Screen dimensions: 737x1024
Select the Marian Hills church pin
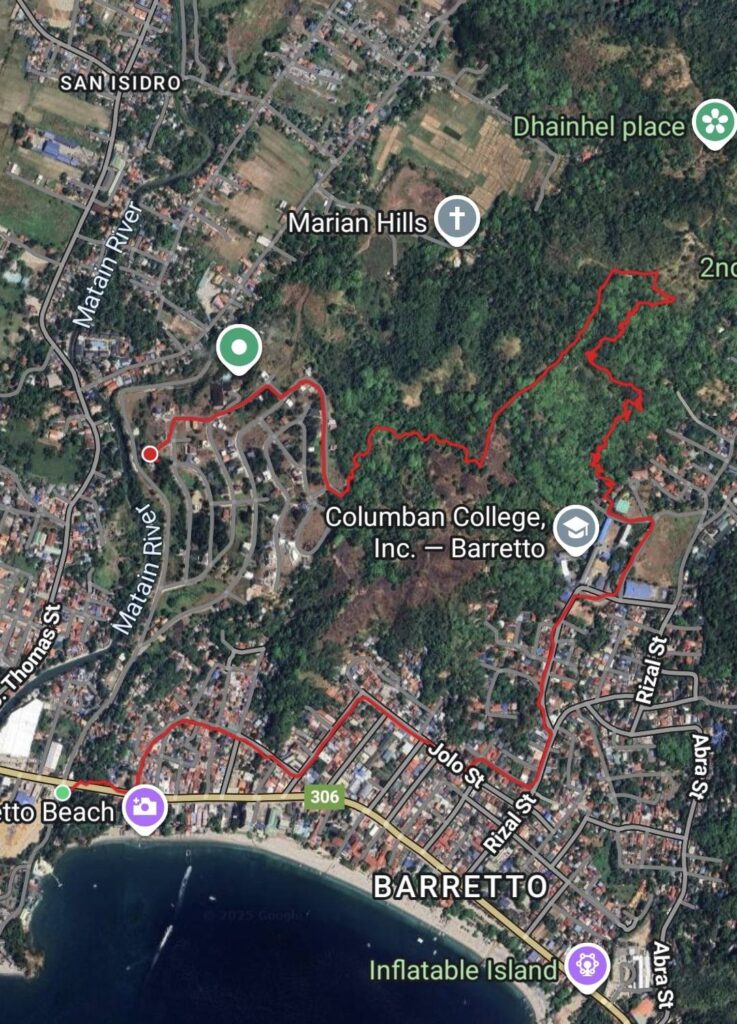pyautogui.click(x=457, y=221)
